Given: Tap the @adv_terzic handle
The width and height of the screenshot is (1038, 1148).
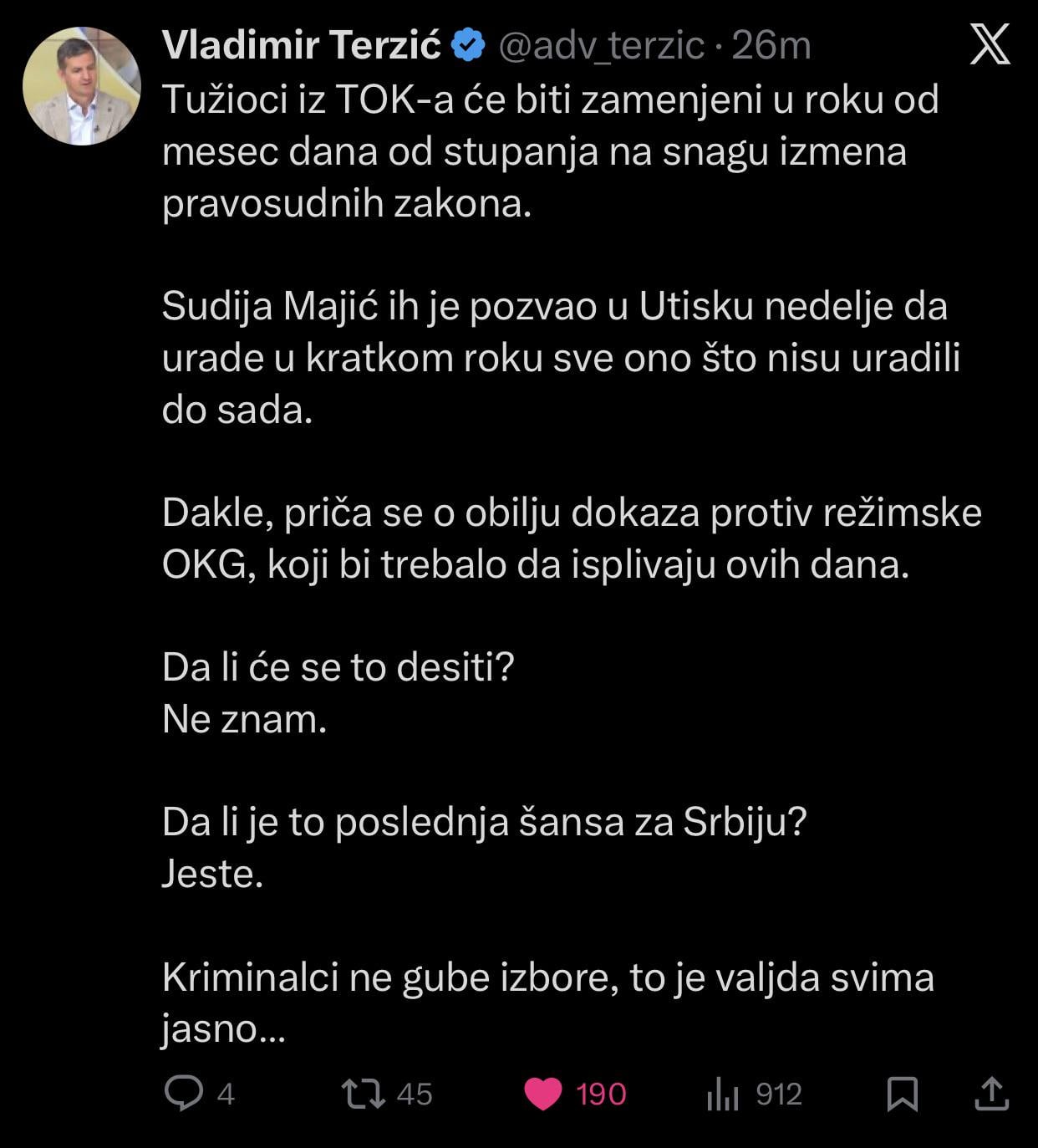Looking at the screenshot, I should tap(601, 45).
